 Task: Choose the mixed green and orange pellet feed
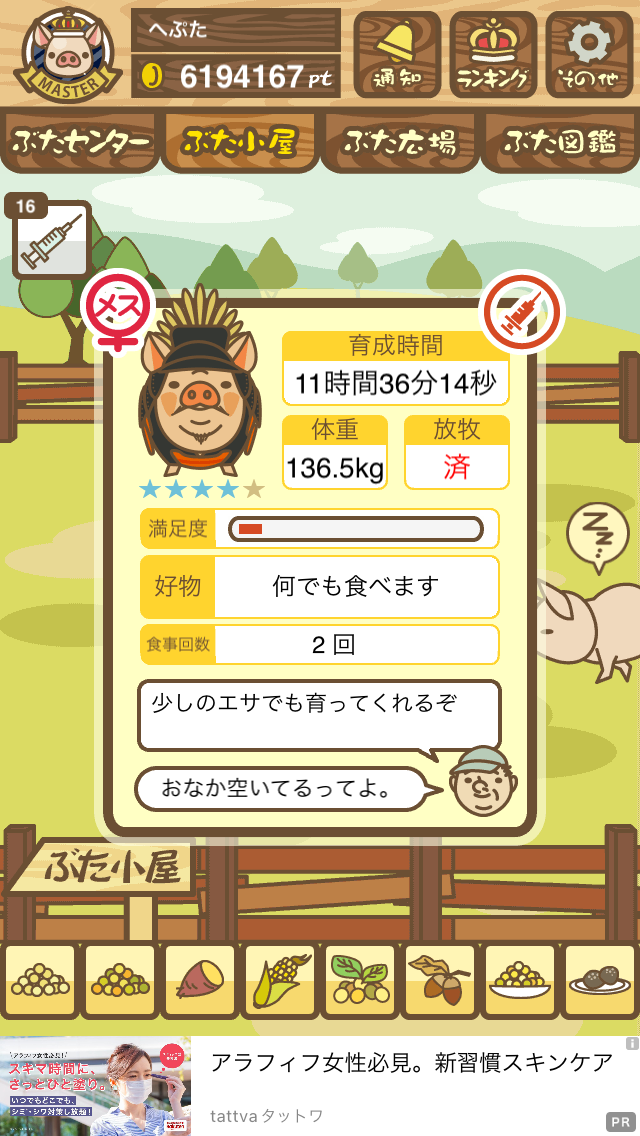(x=120, y=980)
